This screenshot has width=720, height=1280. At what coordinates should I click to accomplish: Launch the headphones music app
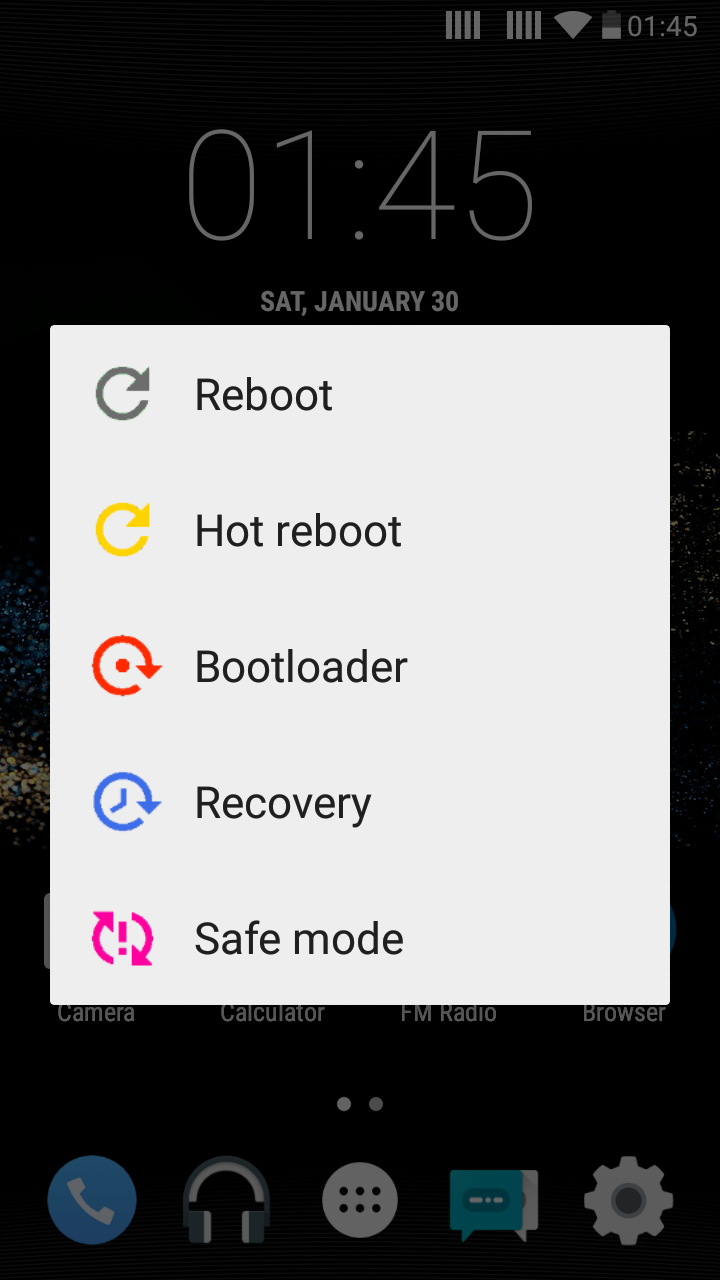(x=226, y=1200)
